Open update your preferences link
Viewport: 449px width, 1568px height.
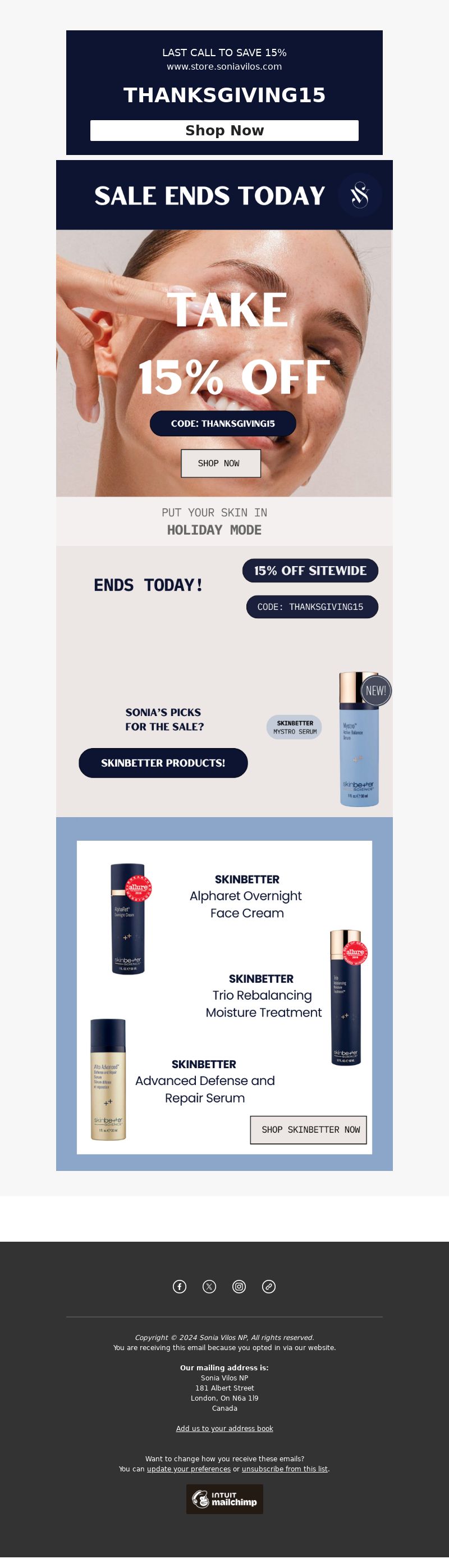point(189,1469)
